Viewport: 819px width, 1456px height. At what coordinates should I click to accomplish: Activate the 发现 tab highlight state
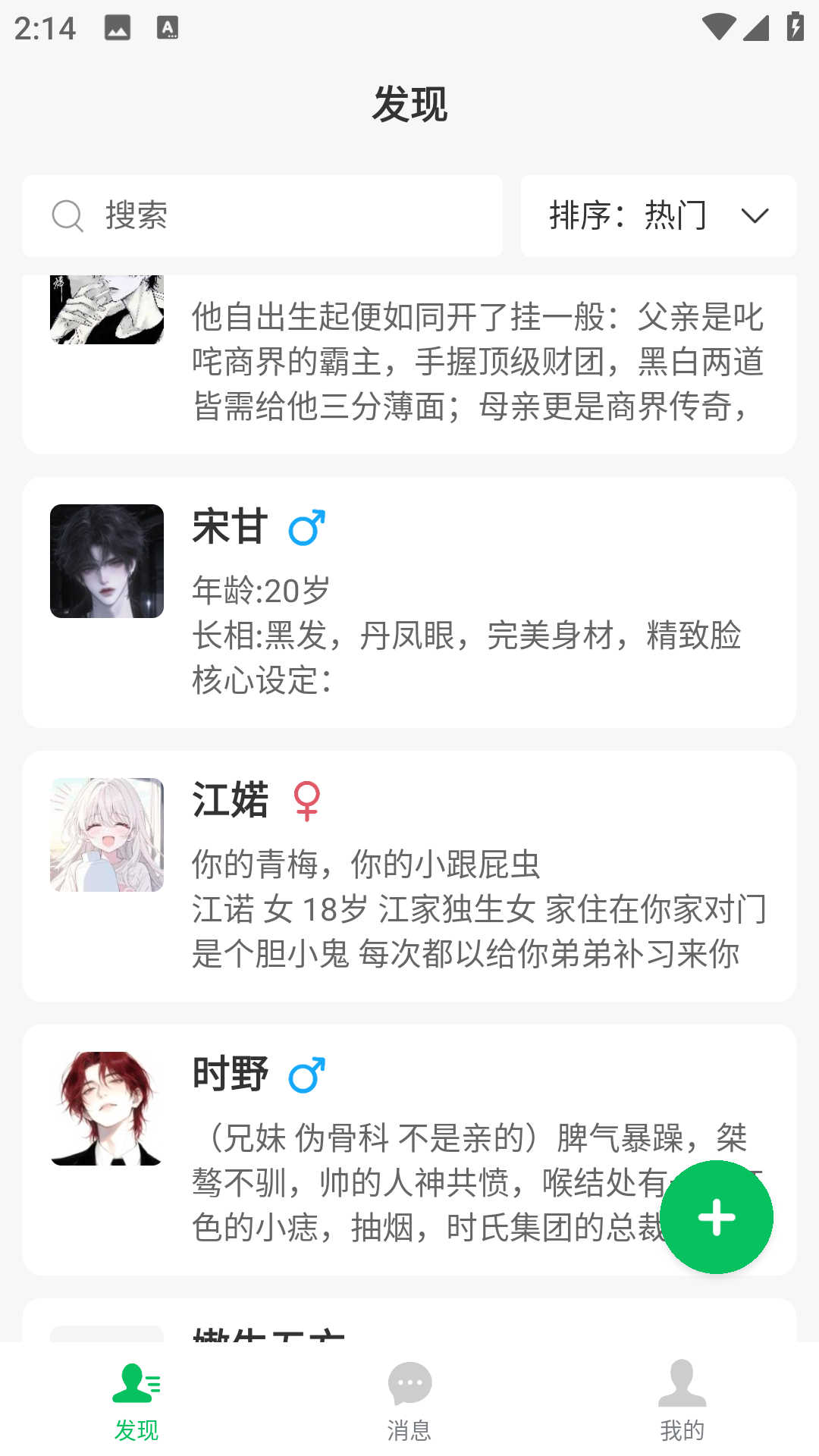click(136, 1399)
